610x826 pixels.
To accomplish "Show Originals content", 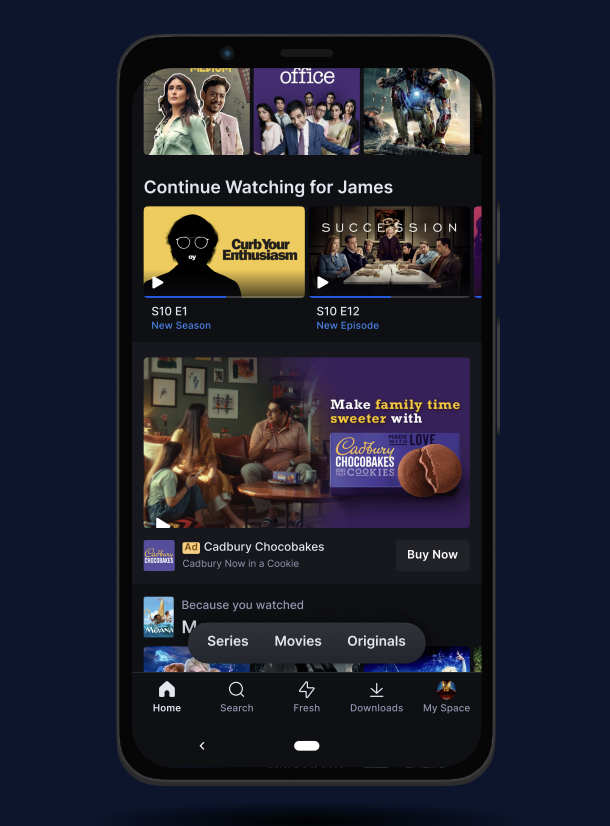I will click(376, 641).
